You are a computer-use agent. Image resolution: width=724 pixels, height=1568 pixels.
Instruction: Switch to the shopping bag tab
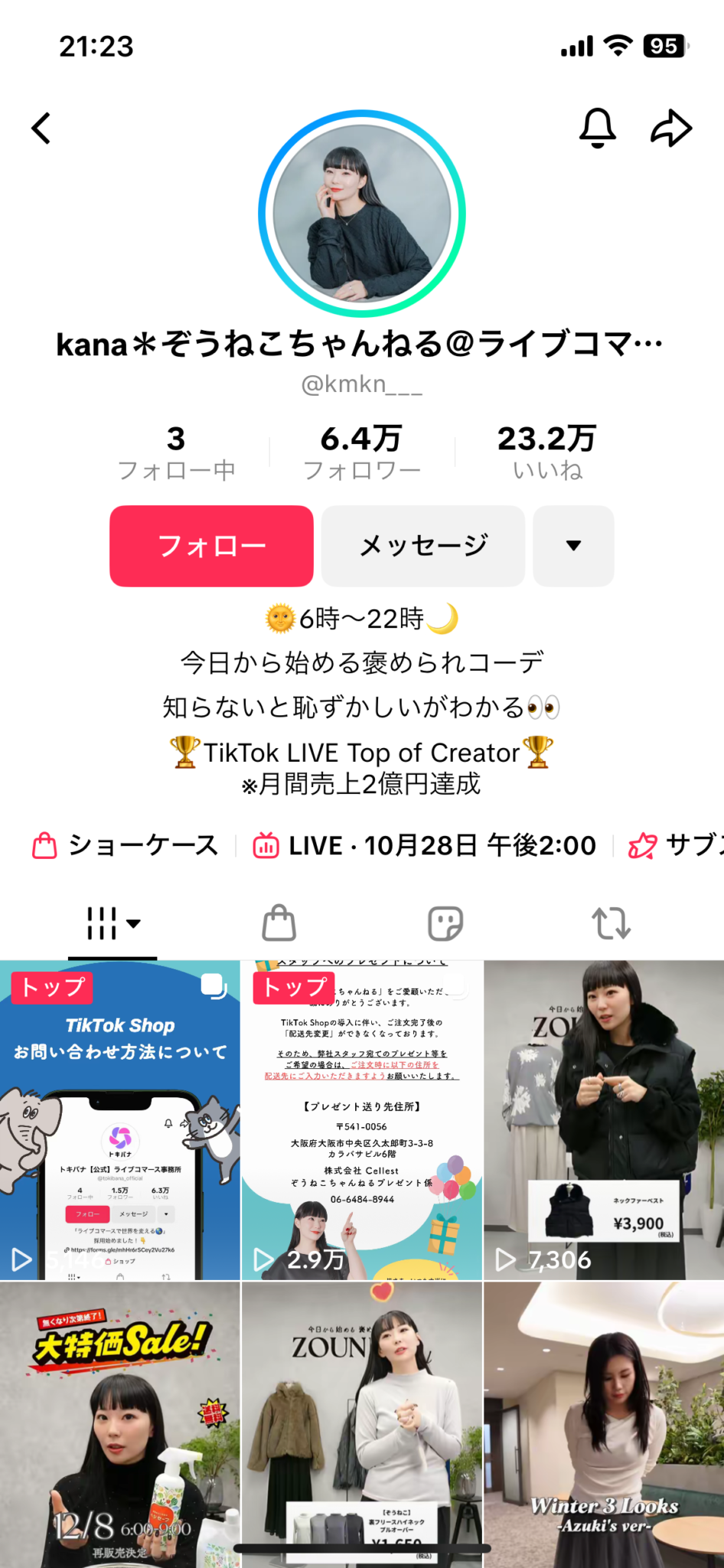(x=279, y=923)
